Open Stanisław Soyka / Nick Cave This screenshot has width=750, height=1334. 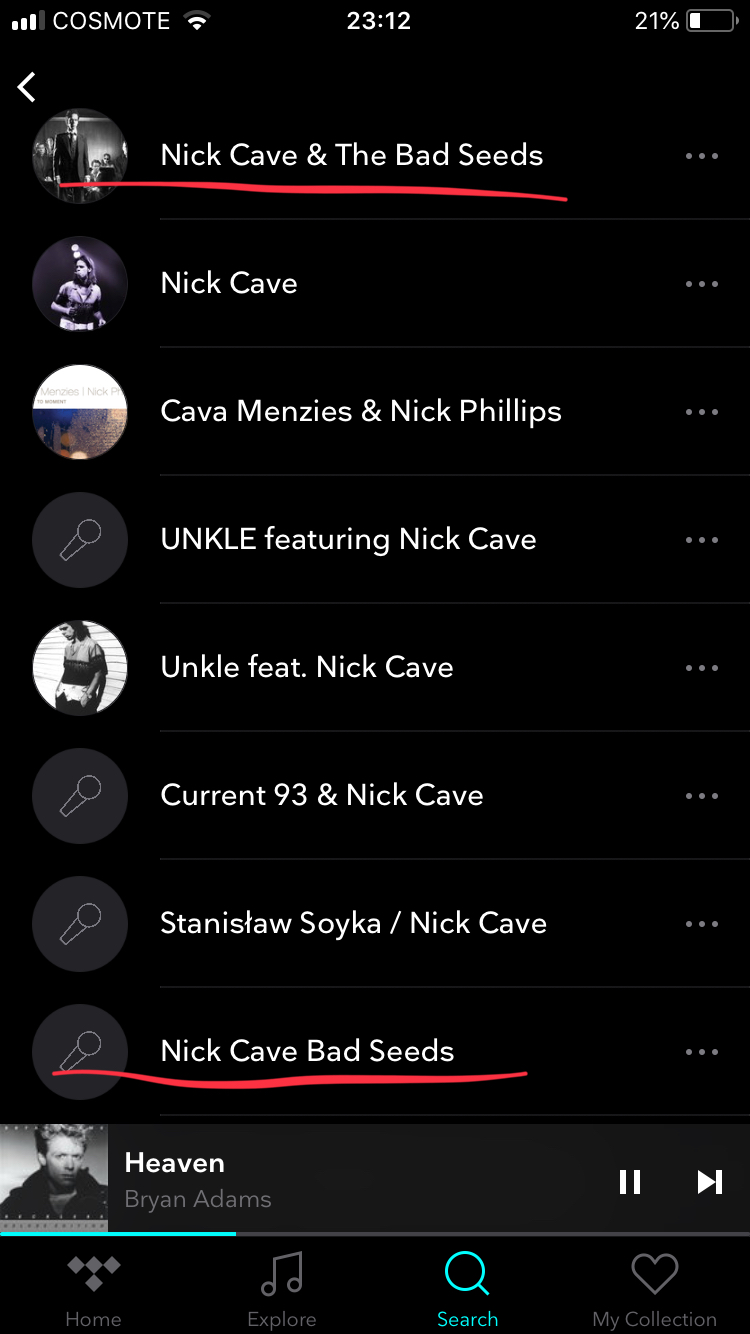[x=353, y=924]
